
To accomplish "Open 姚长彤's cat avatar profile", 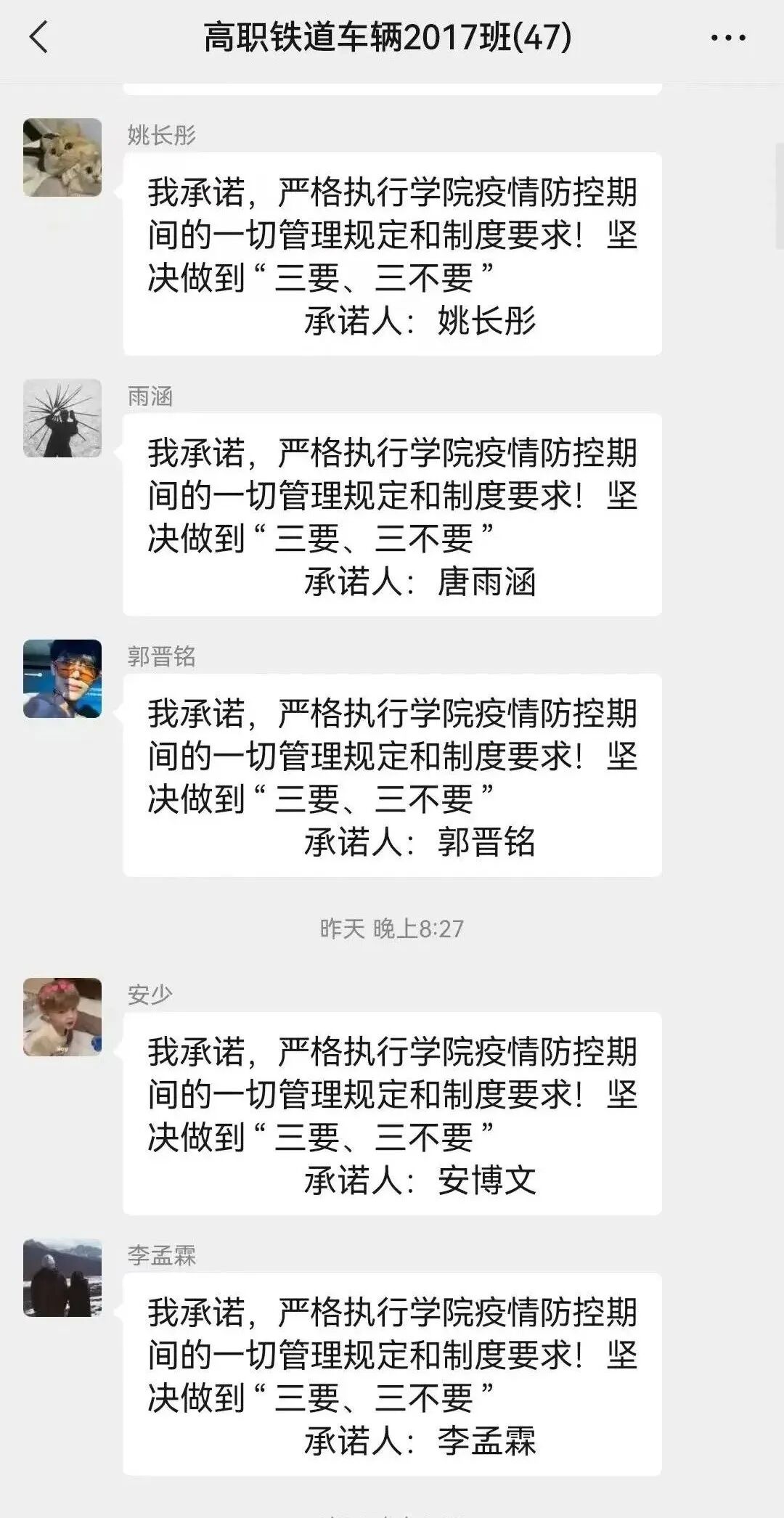I will (x=62, y=158).
